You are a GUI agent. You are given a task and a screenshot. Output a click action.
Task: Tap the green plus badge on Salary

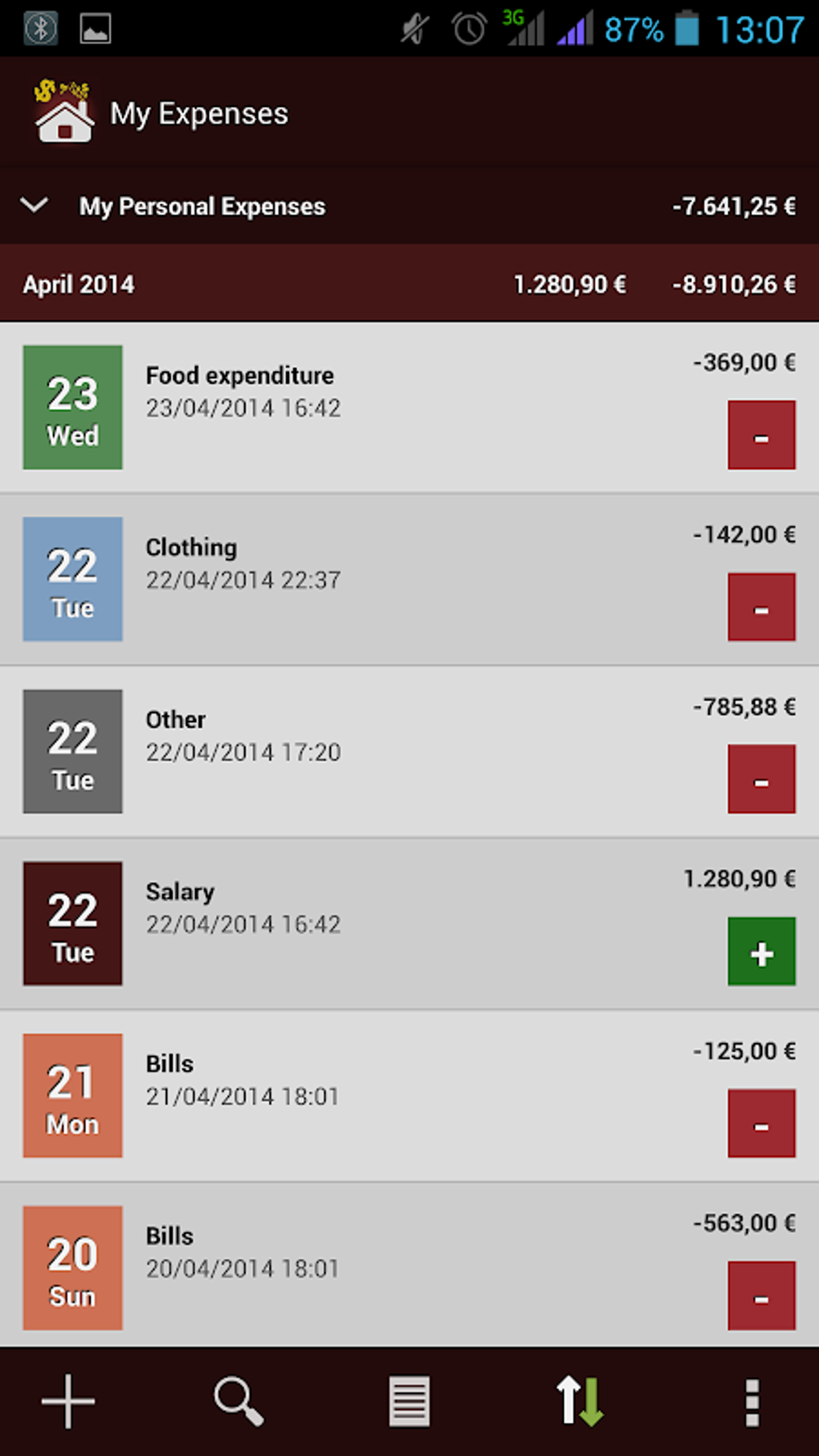point(760,952)
